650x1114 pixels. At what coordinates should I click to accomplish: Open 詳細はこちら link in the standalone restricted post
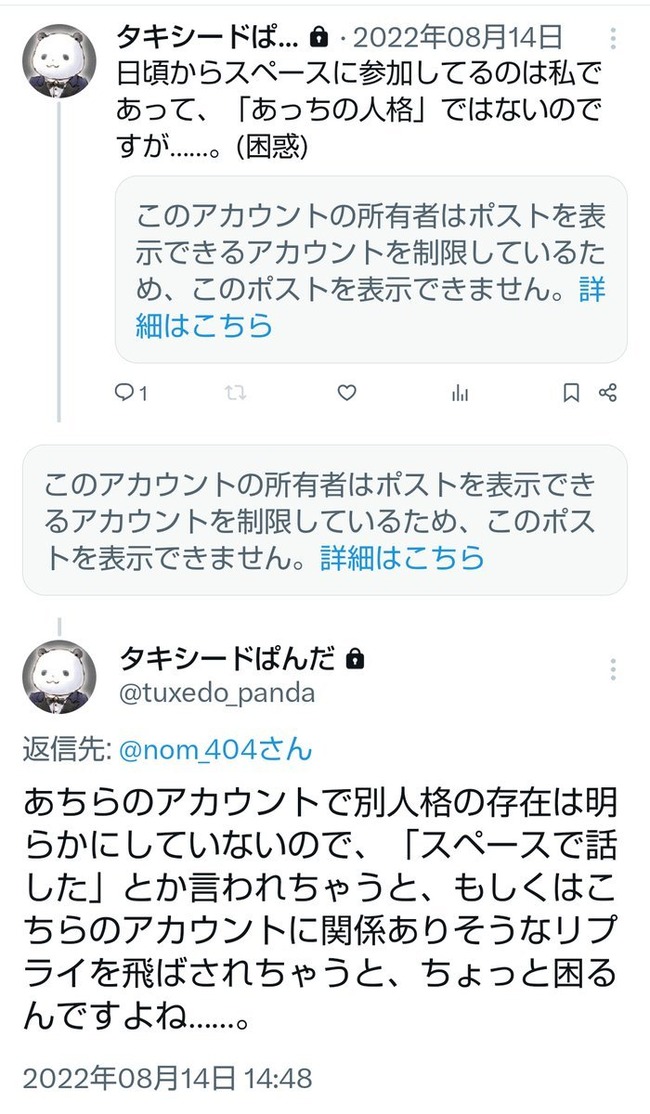click(x=401, y=558)
